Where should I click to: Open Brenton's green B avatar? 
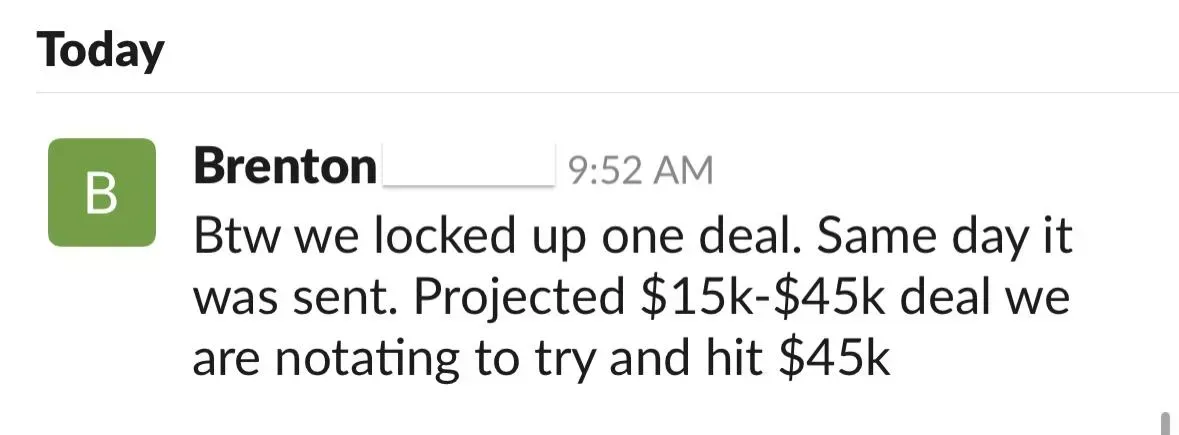102,193
